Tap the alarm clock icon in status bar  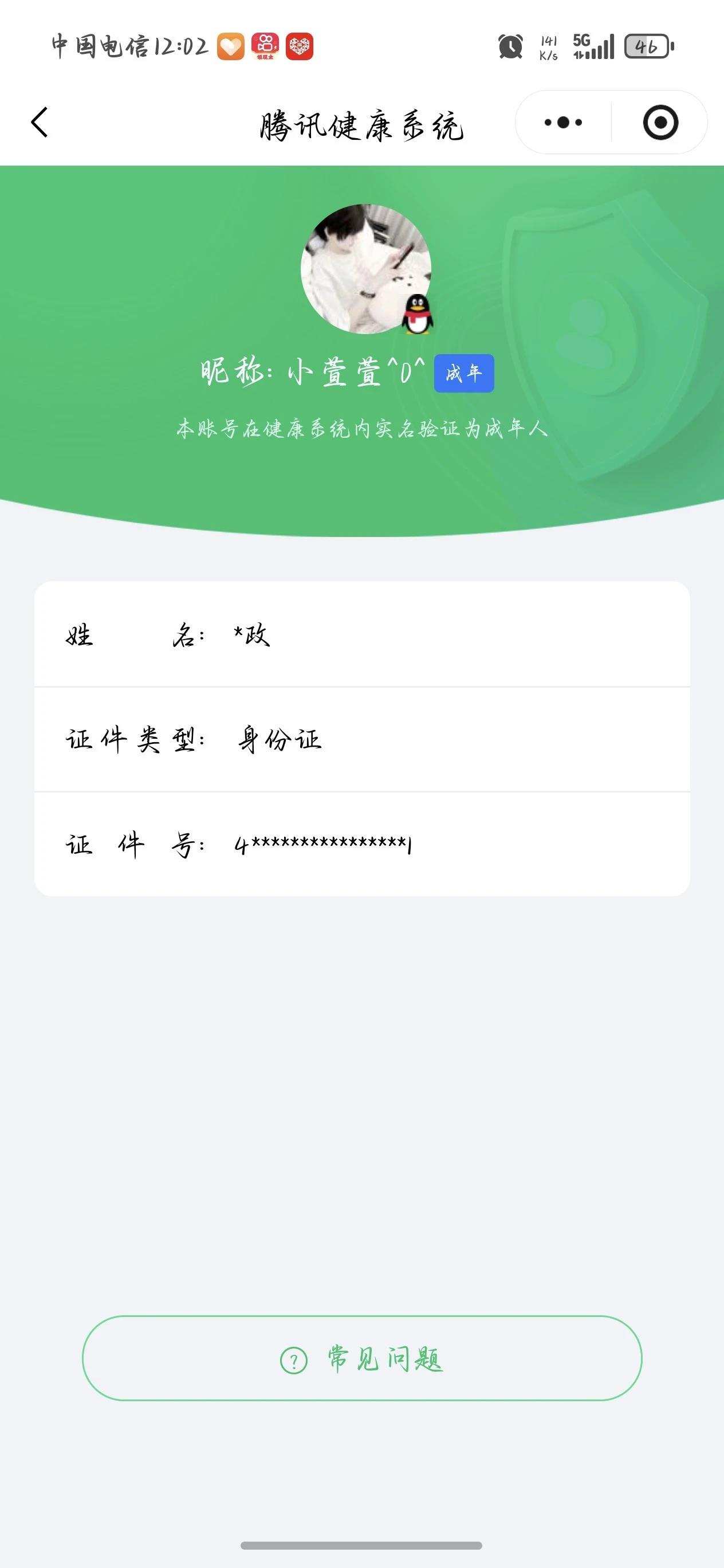(511, 48)
